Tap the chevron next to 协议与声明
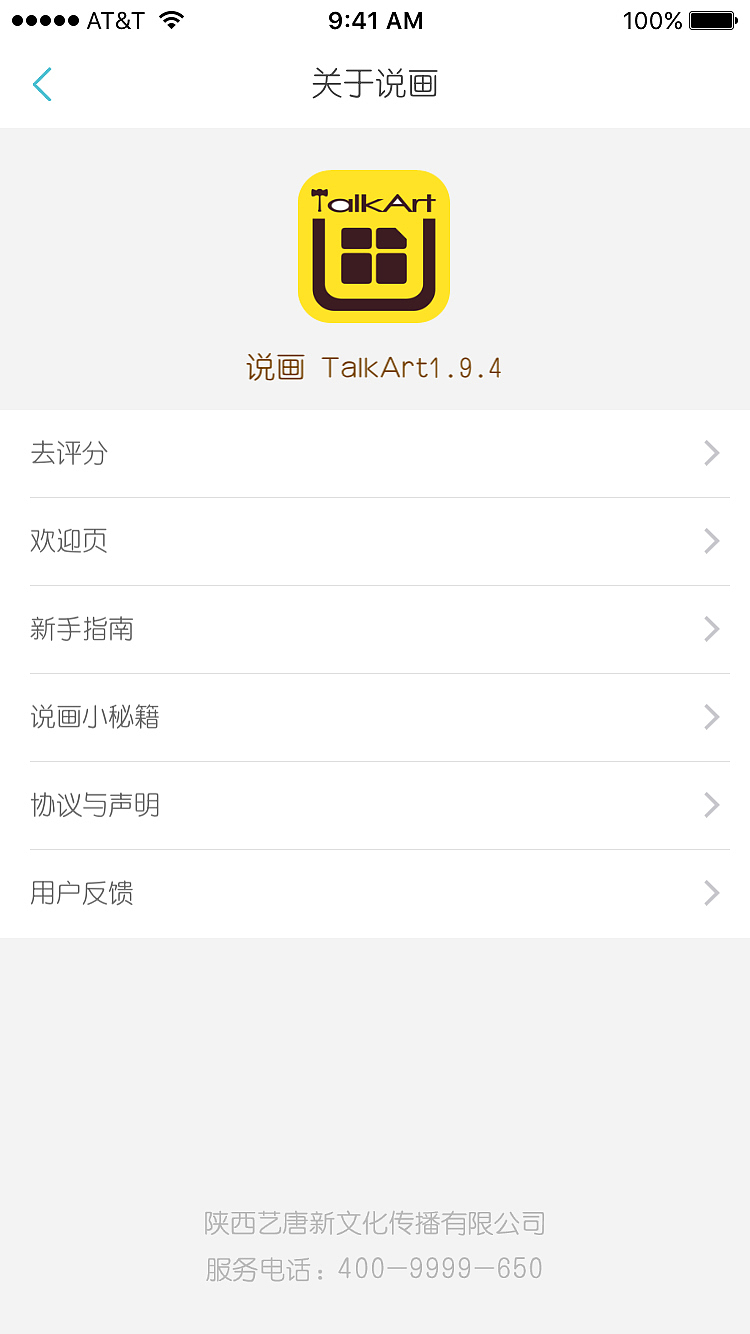The image size is (750, 1334). click(x=711, y=805)
